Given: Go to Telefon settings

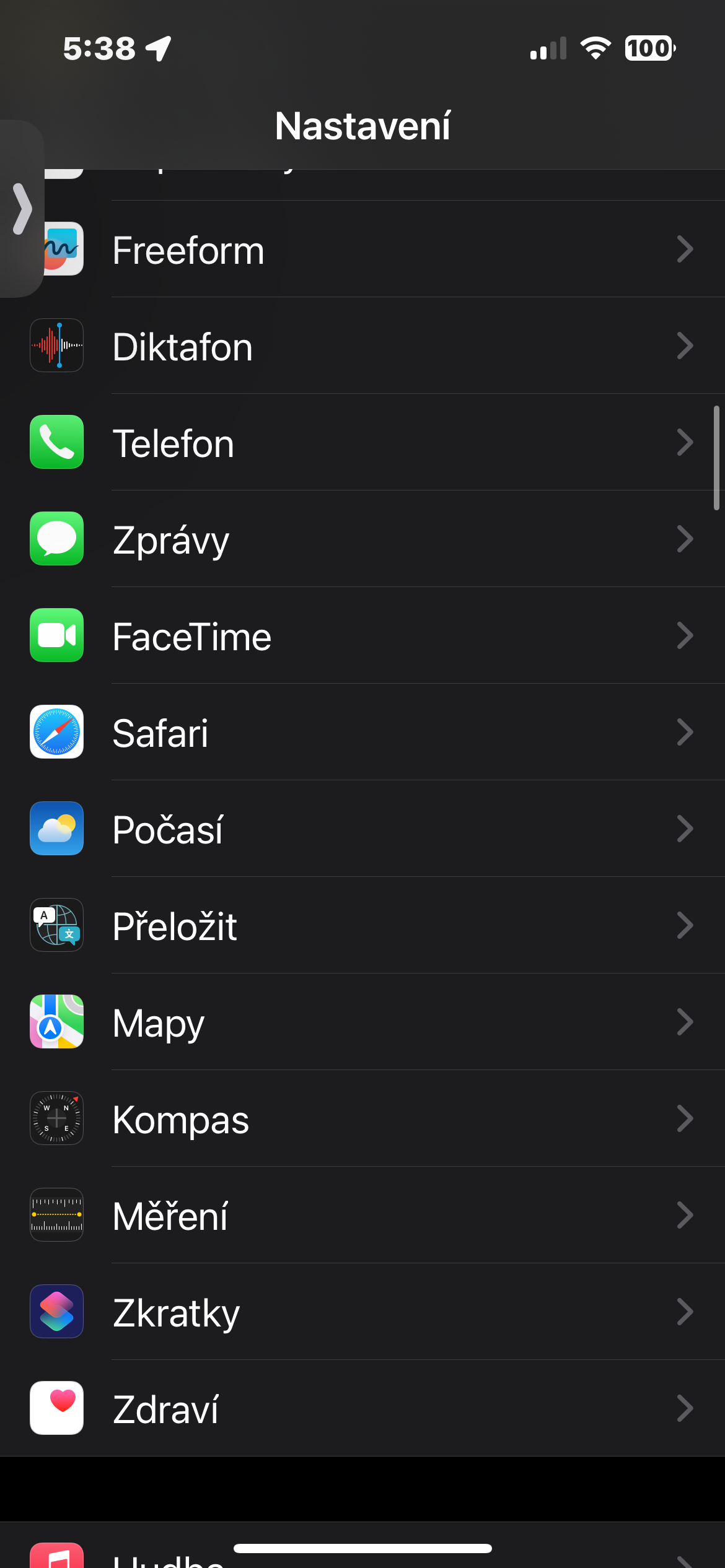Looking at the screenshot, I should click(x=372, y=443).
